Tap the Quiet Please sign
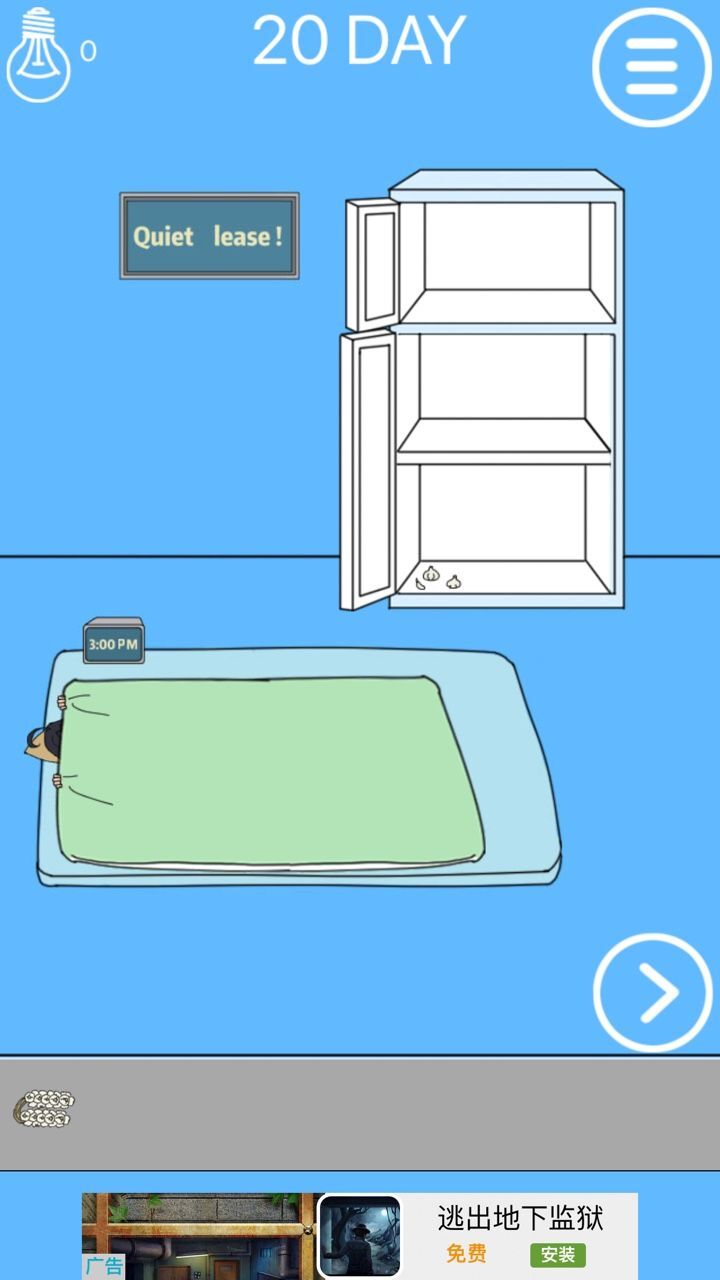 tap(209, 236)
